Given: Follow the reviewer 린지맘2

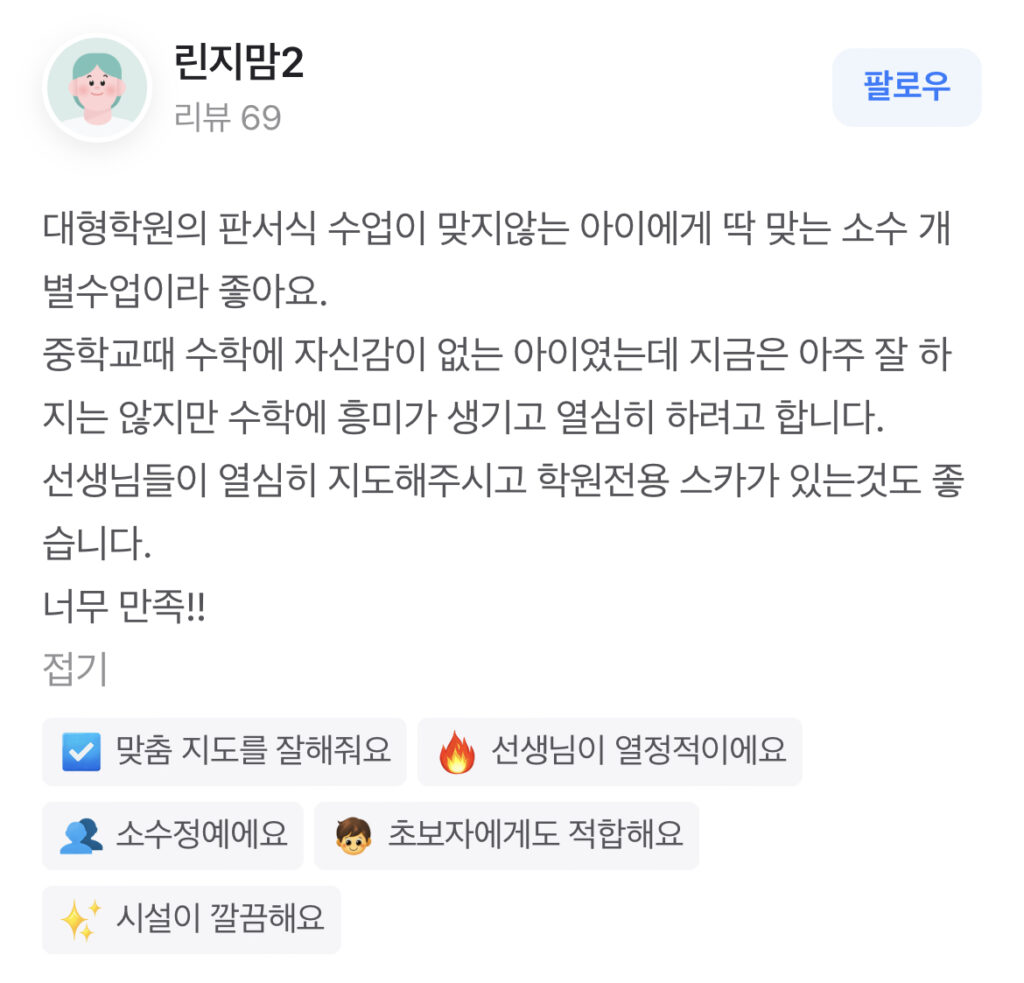Looking at the screenshot, I should click(906, 88).
